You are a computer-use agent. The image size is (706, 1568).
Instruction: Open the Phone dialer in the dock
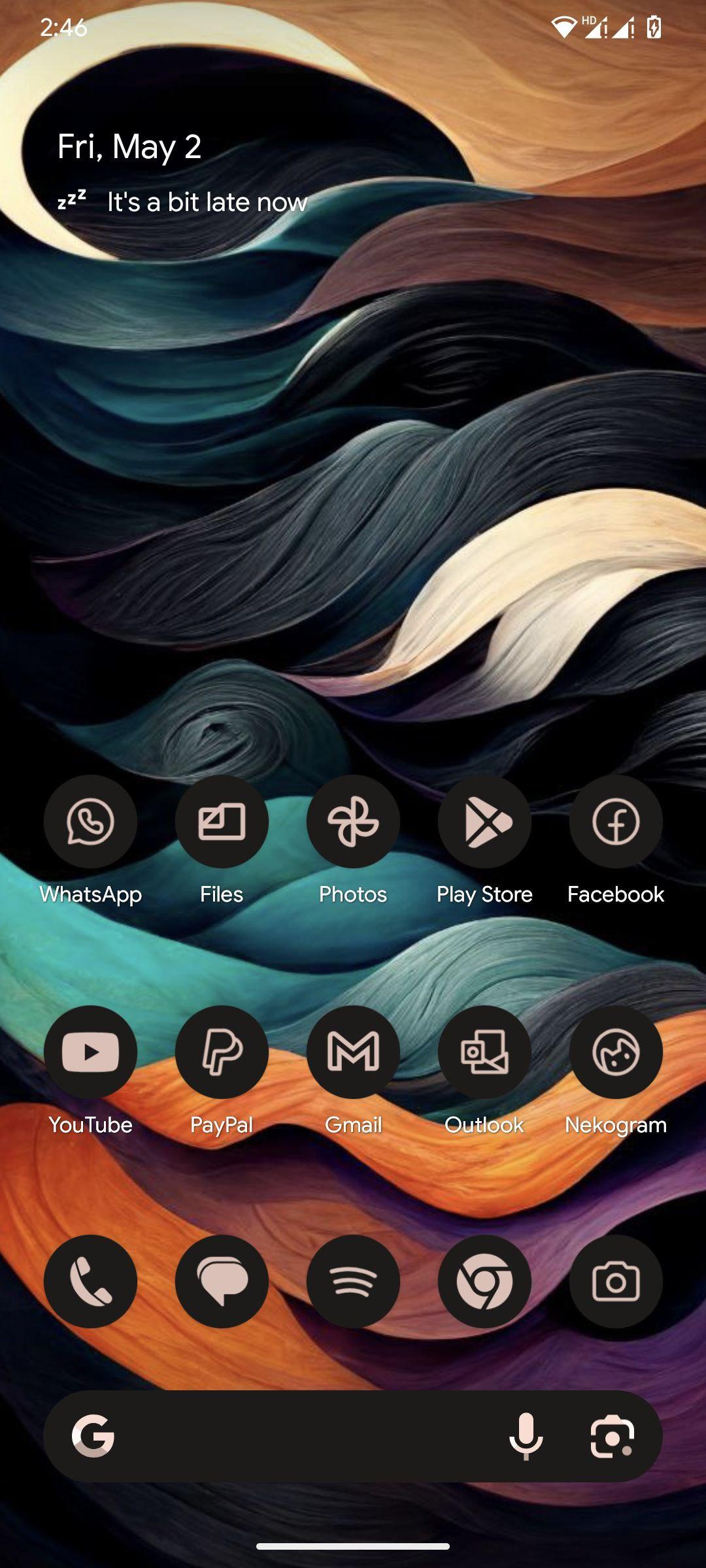90,1281
